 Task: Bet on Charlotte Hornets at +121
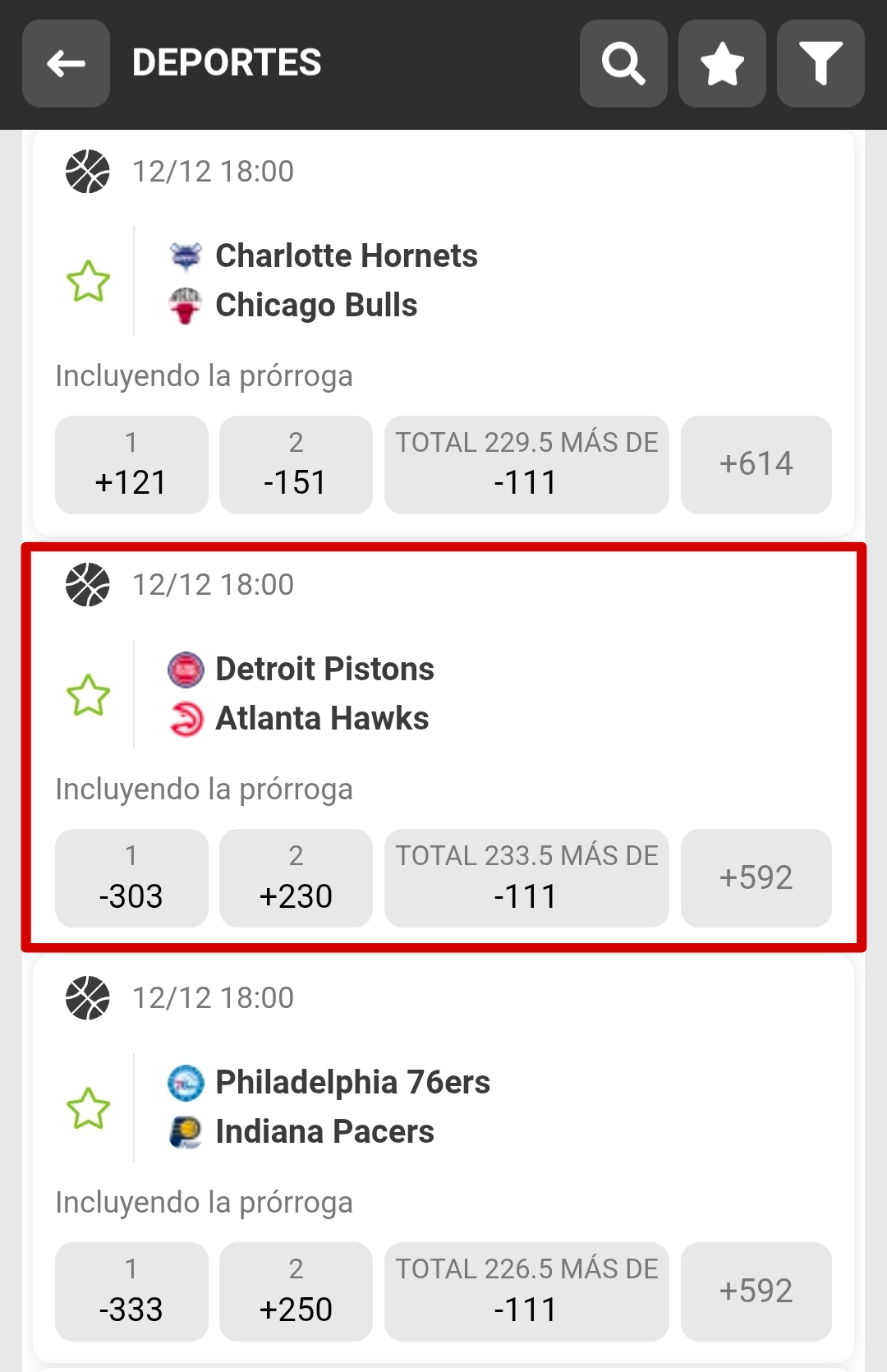(131, 464)
